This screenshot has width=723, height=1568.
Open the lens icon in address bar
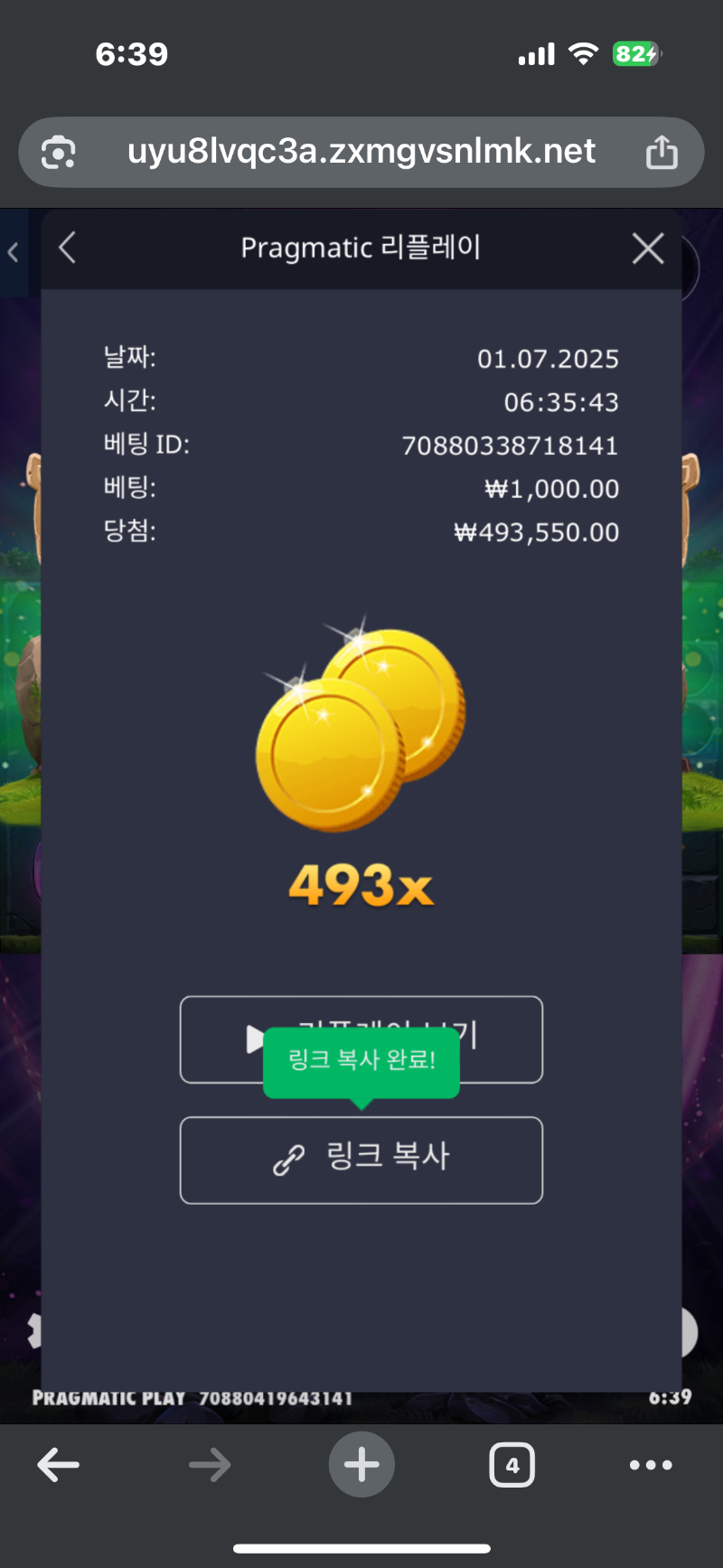[59, 152]
